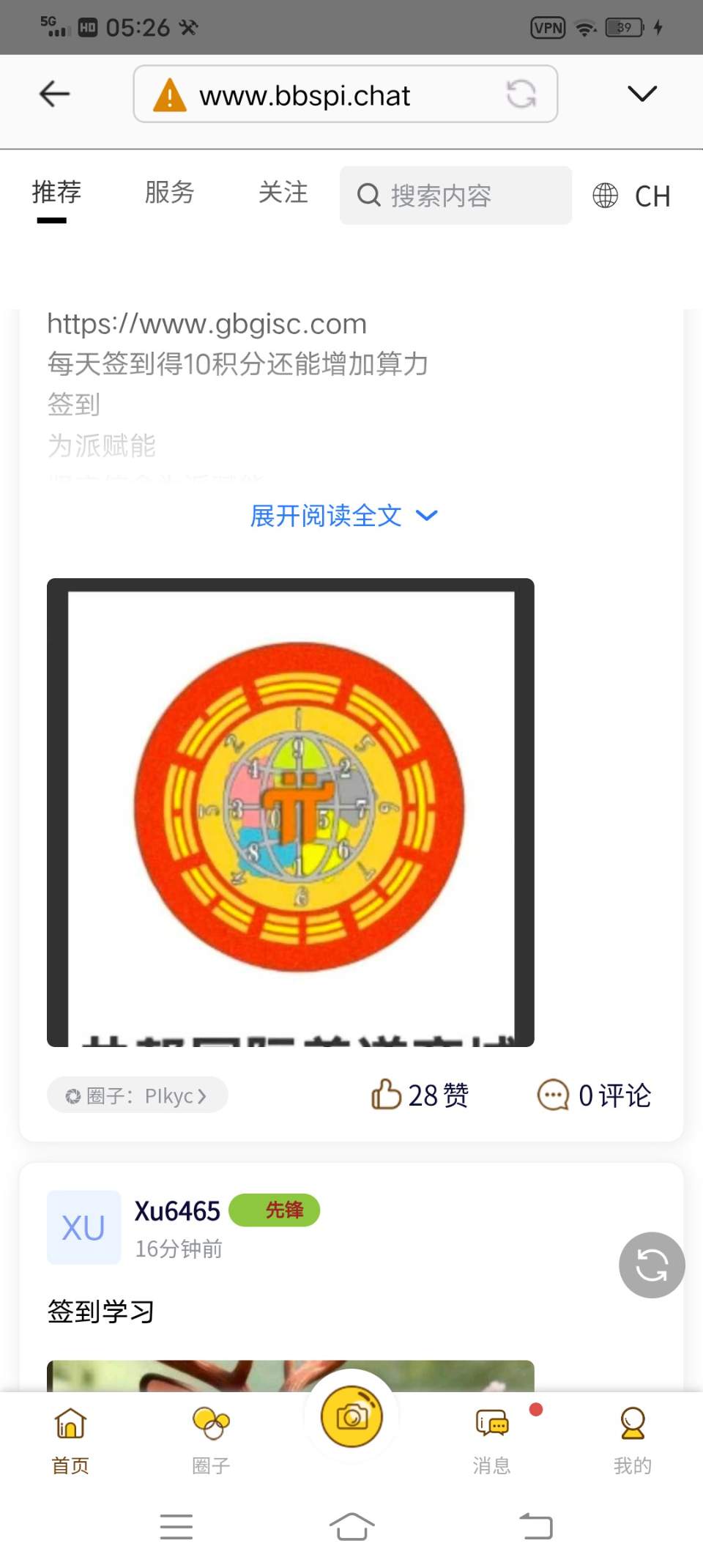The width and height of the screenshot is (703, 1568).
Task: Like the post with 28 赞
Action: tap(420, 1095)
